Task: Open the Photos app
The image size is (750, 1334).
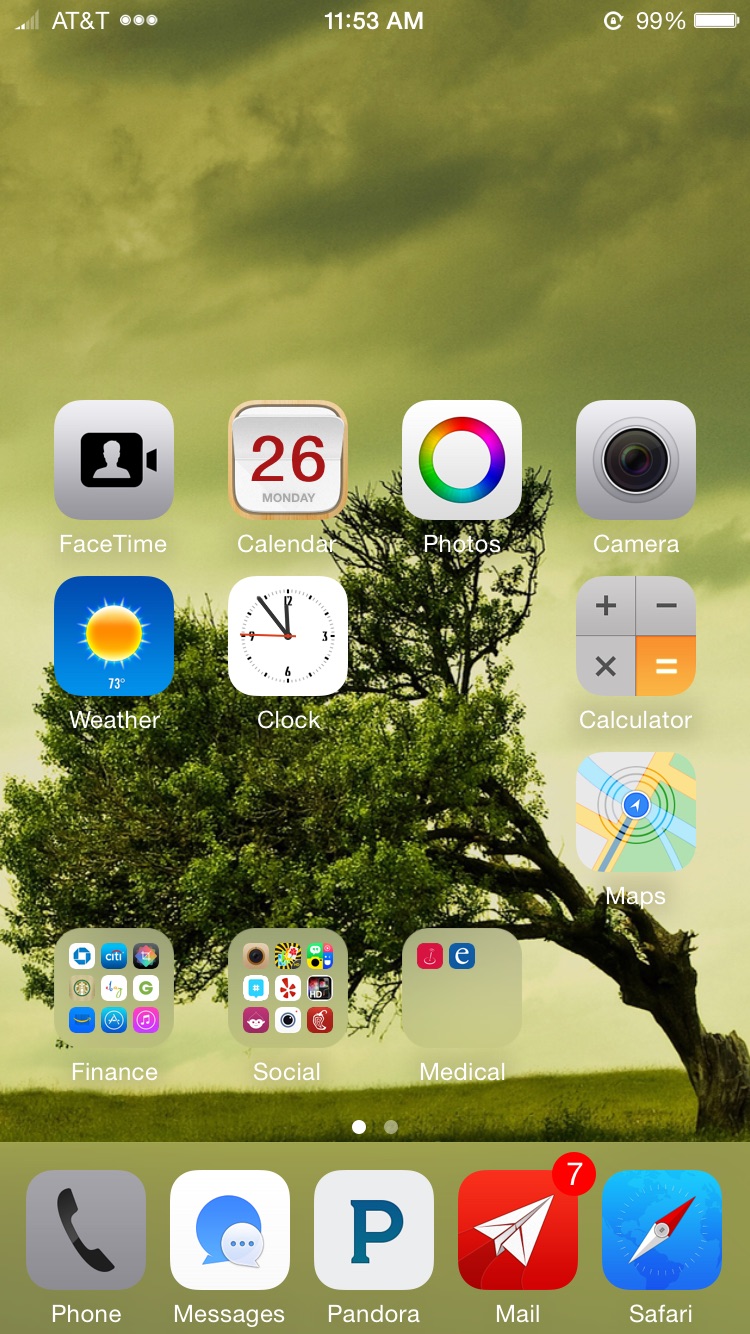Action: click(462, 460)
